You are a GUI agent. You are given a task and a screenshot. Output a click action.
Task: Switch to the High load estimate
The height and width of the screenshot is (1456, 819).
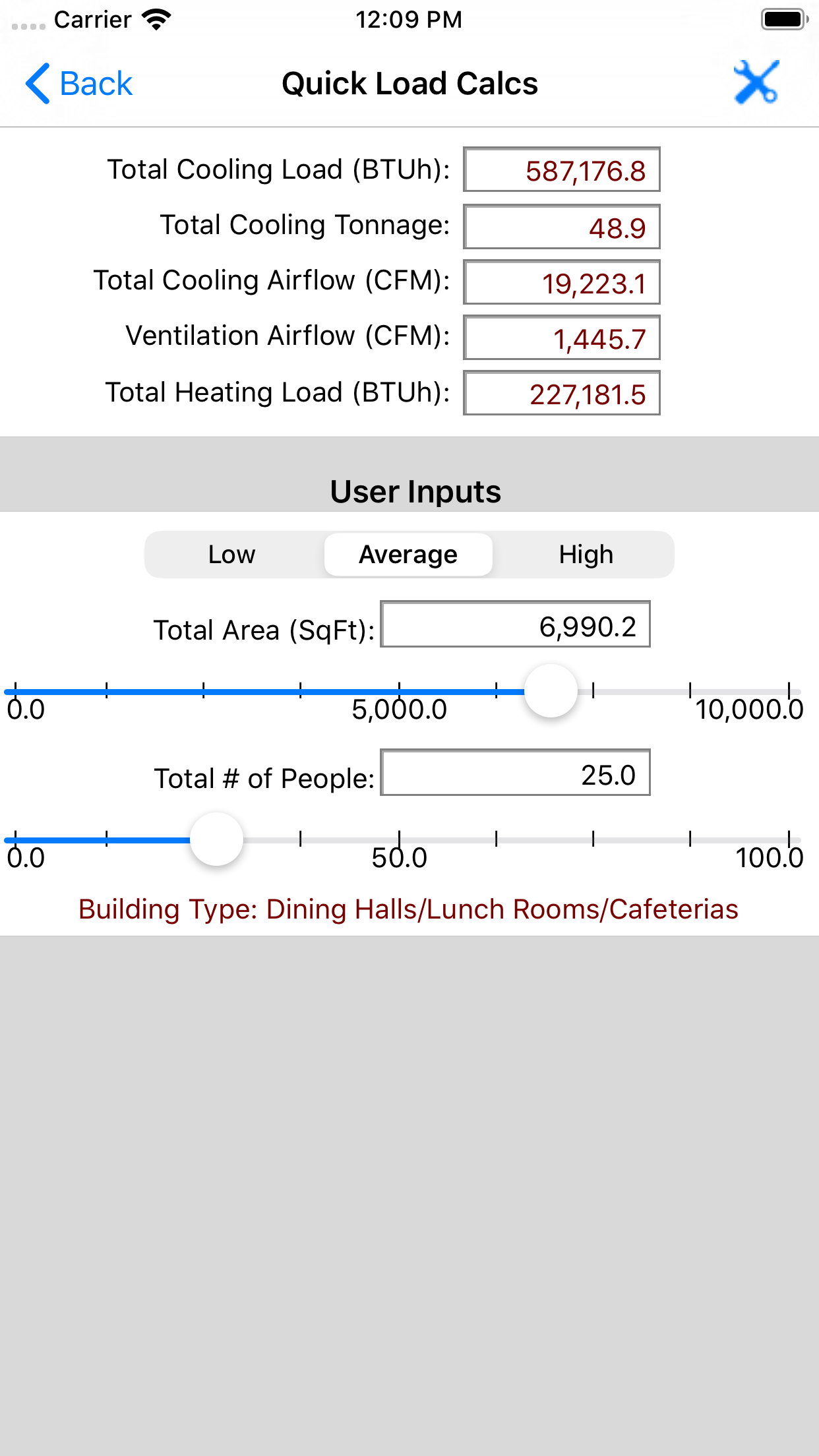point(586,555)
